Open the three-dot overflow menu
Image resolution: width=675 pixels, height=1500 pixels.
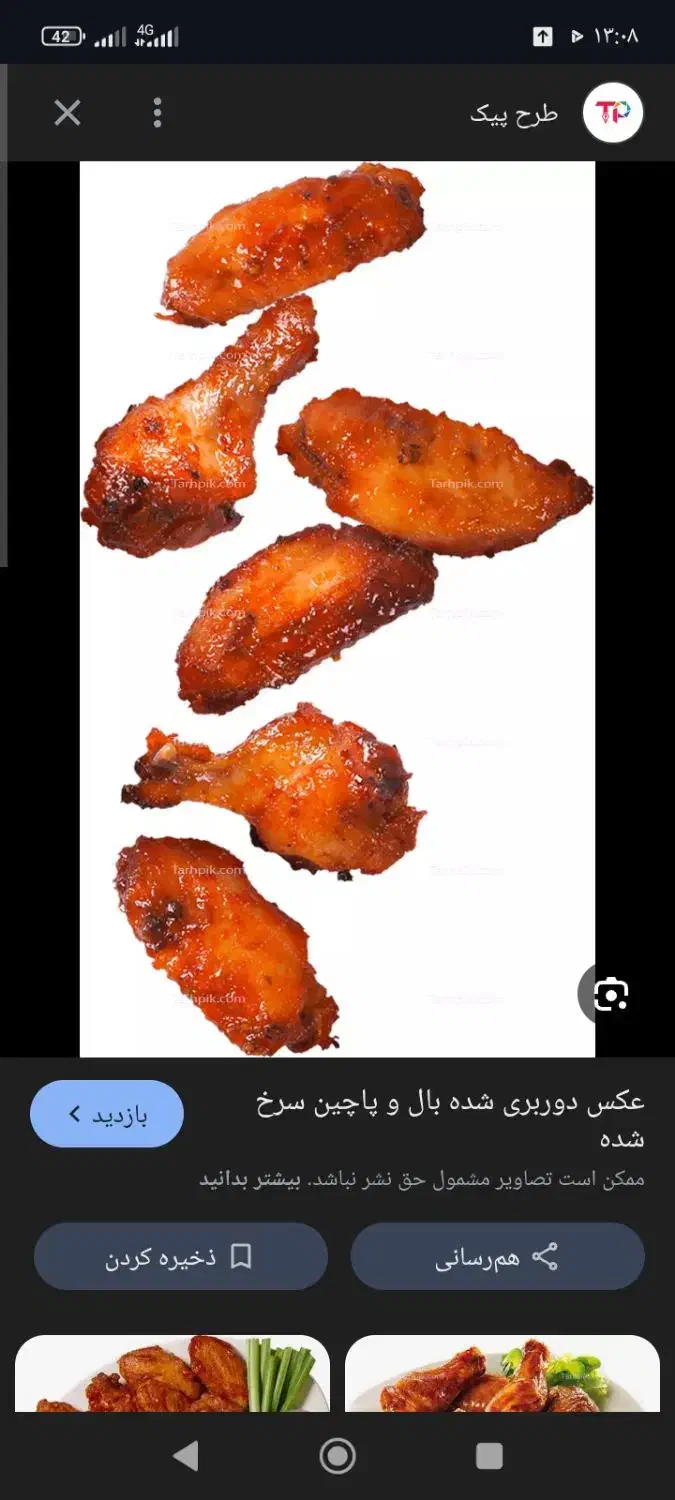(157, 113)
